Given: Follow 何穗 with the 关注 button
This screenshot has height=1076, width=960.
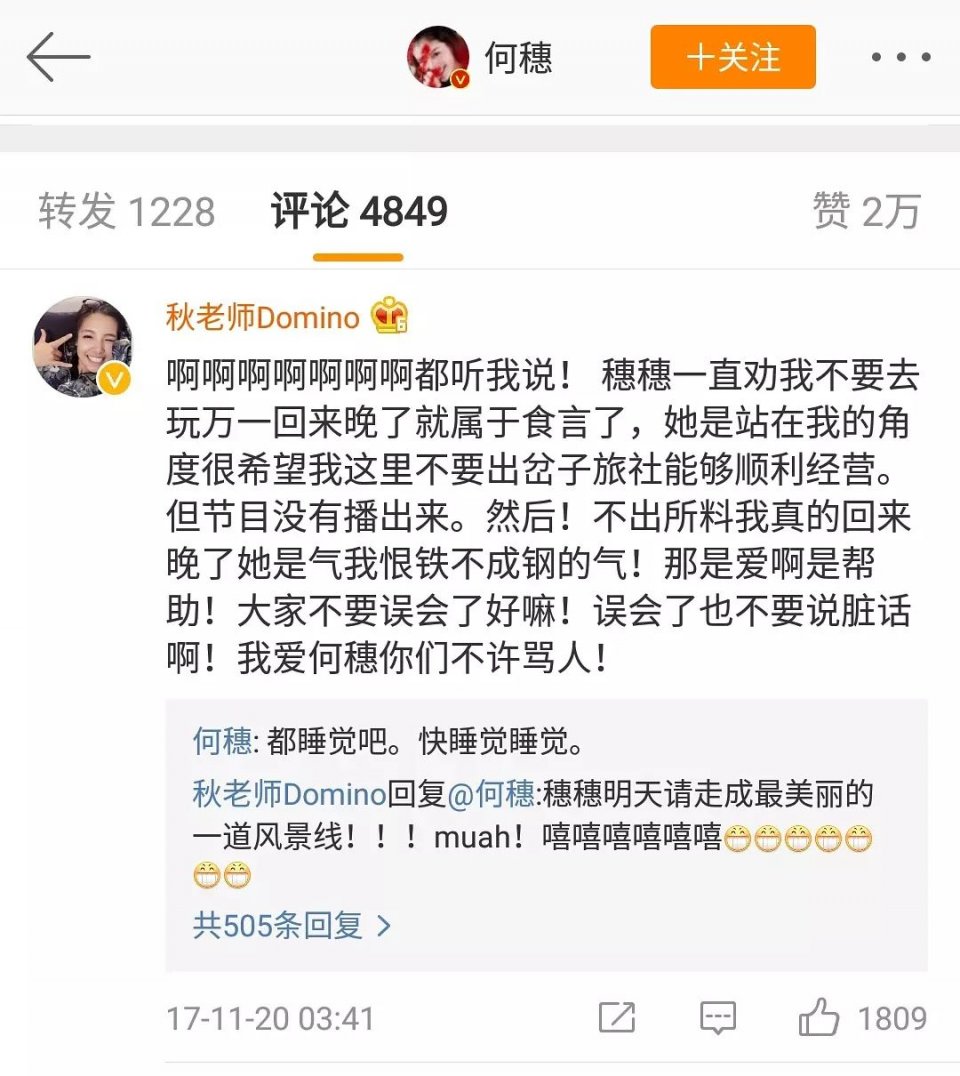Looking at the screenshot, I should pyautogui.click(x=733, y=57).
